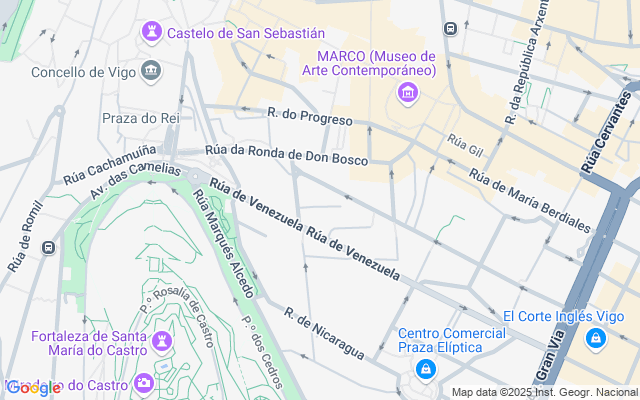
Task: Select the transit stop at the top of map
Action: [451, 29]
